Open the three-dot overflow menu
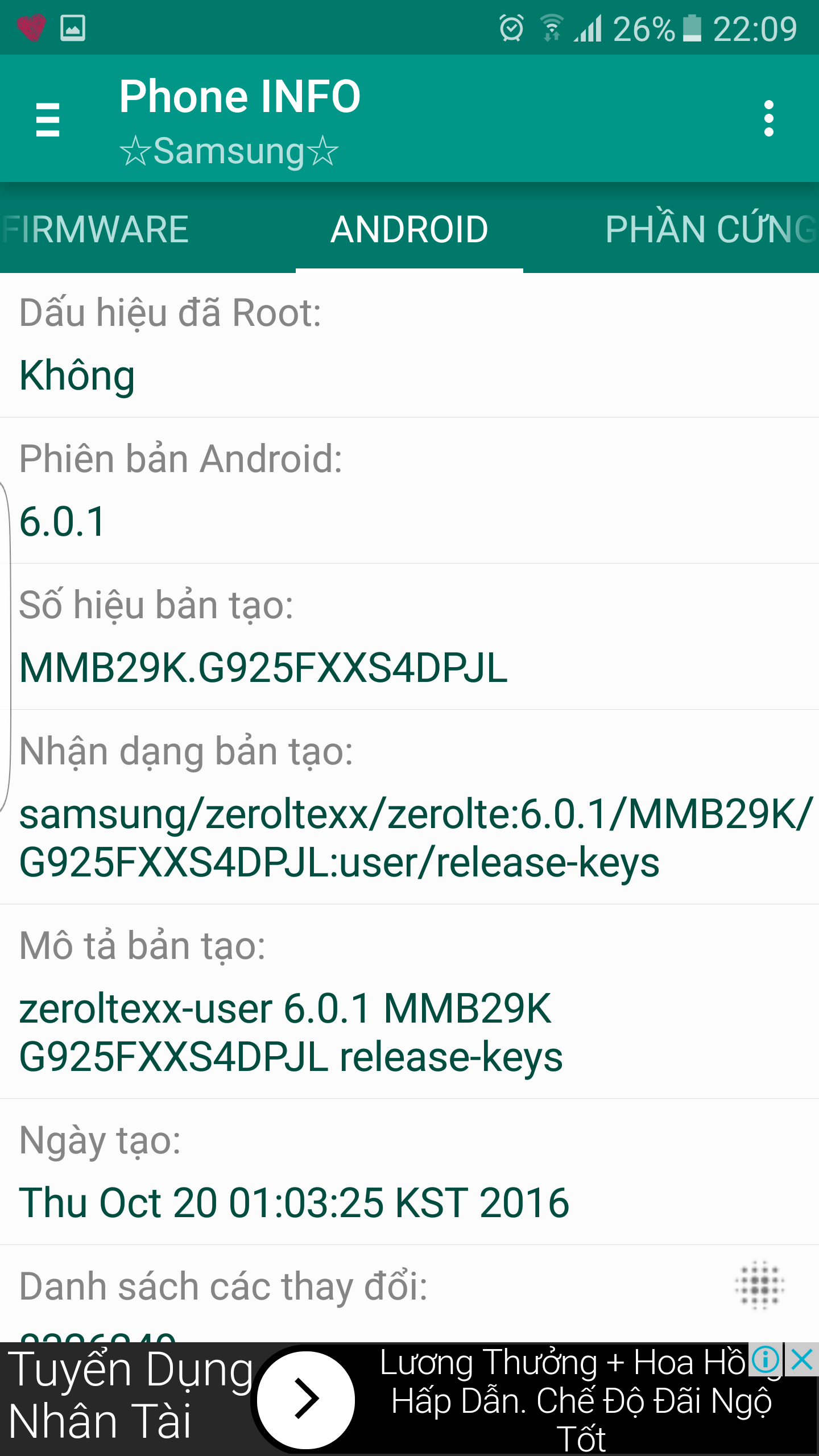The image size is (819, 1456). tap(769, 119)
